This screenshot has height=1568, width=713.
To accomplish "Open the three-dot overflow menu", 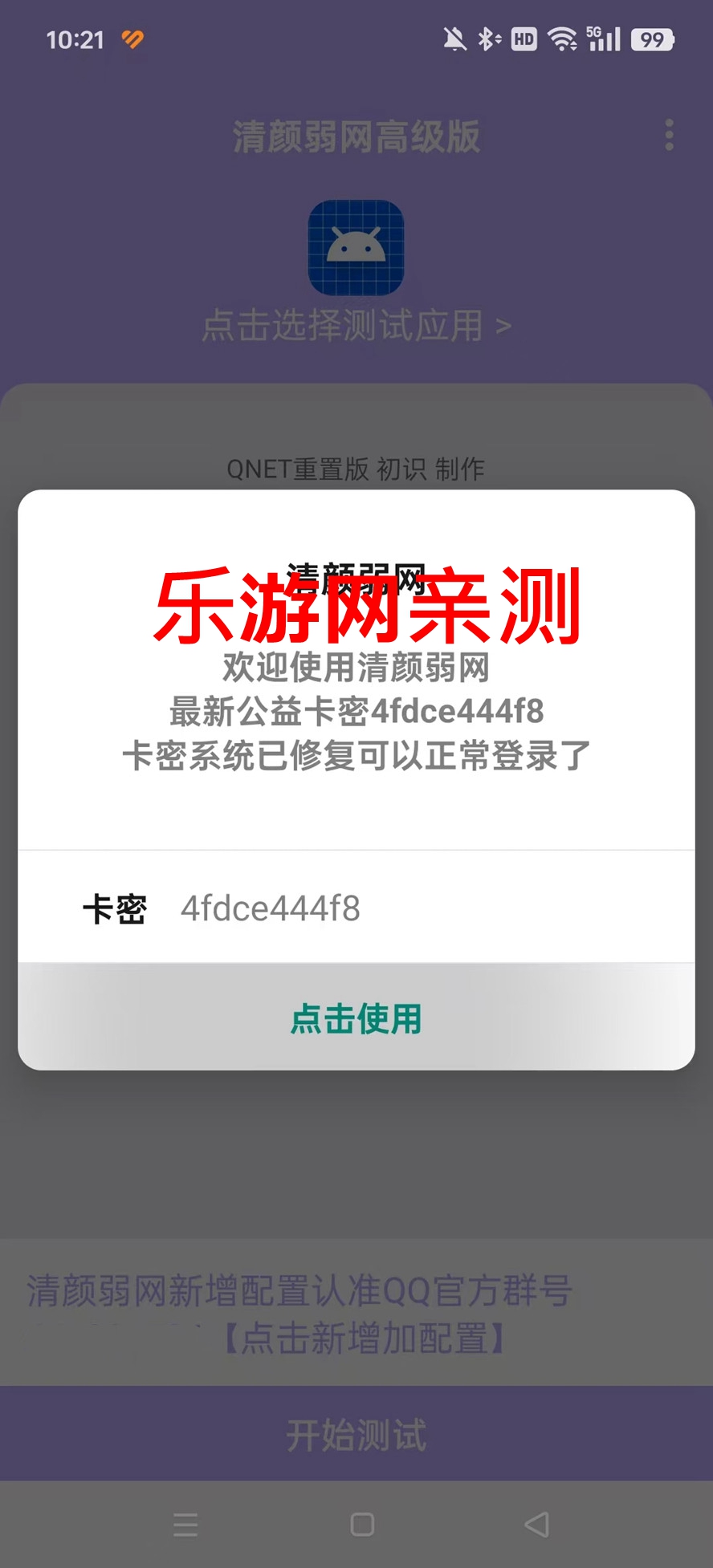I will point(669,136).
